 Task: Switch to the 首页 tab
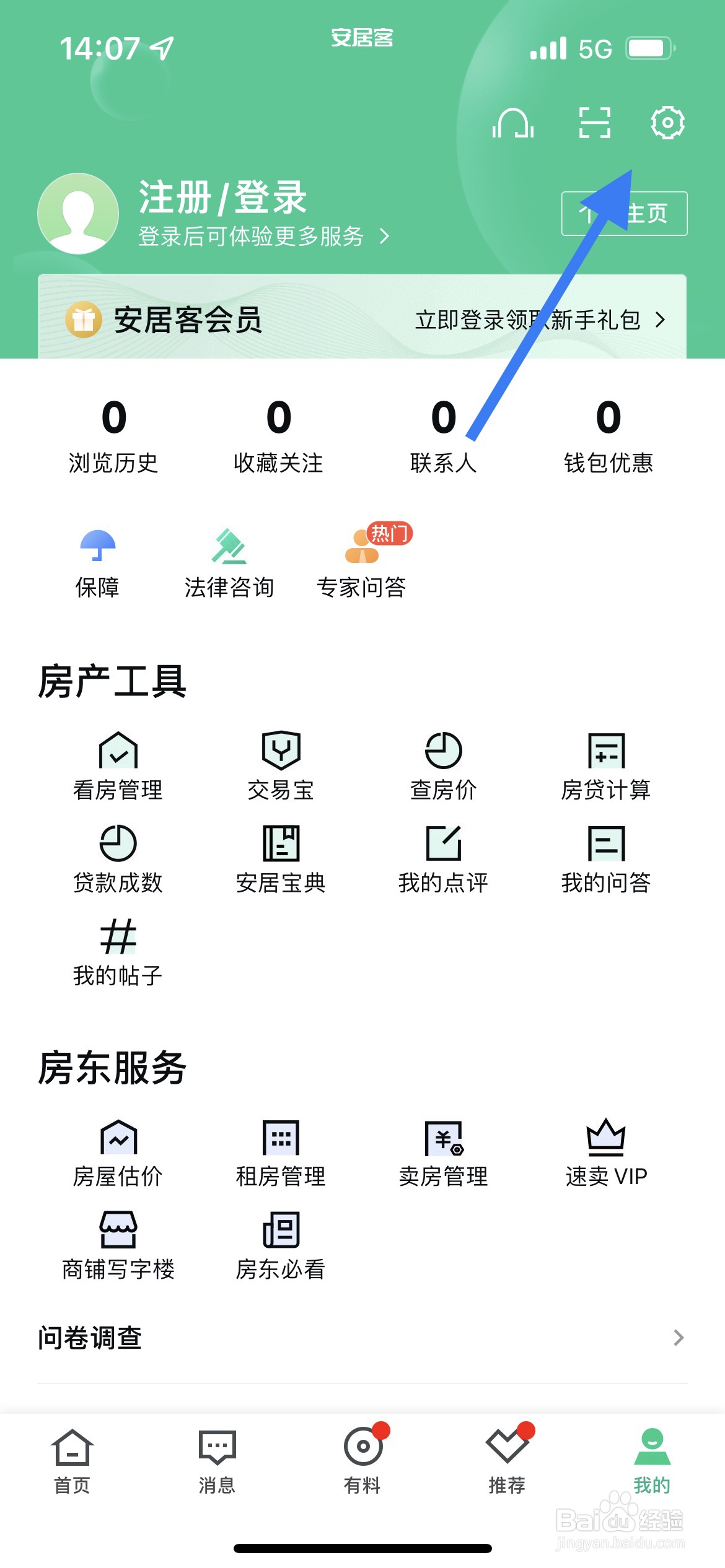72,1461
